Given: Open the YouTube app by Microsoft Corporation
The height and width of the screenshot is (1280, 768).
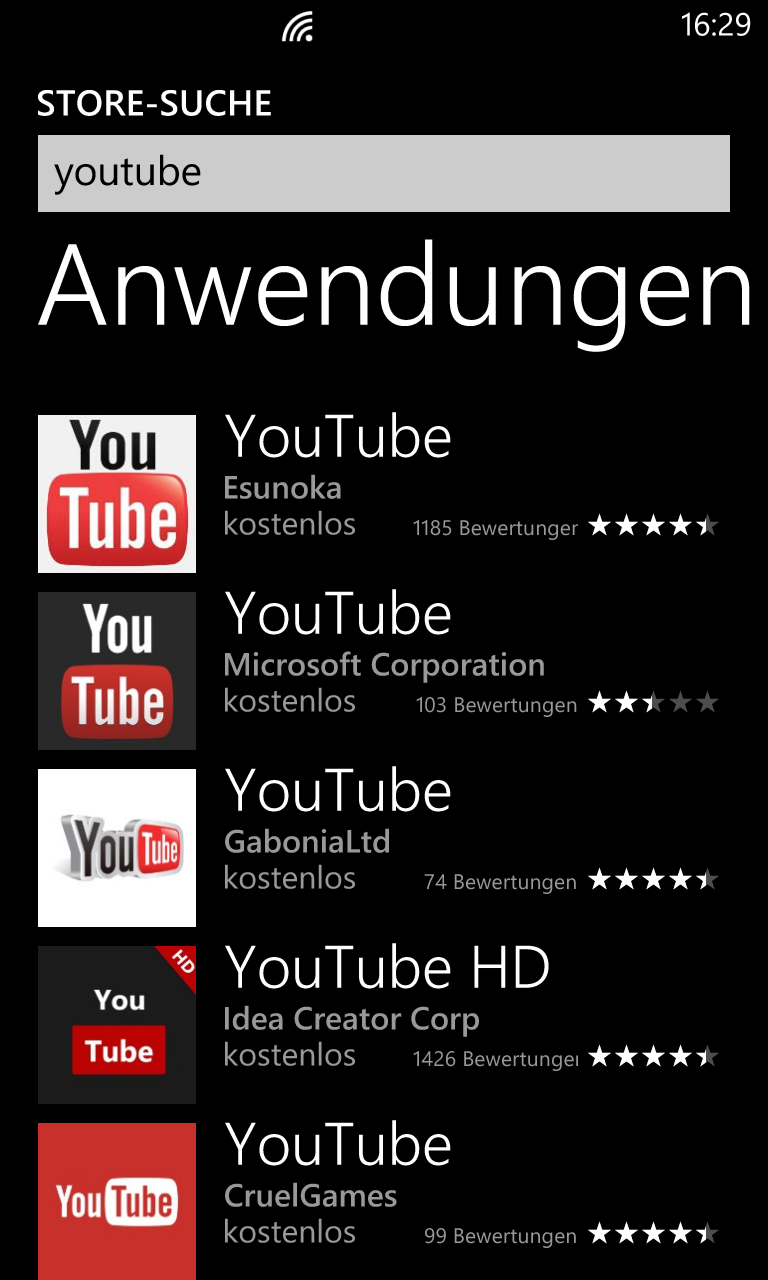Looking at the screenshot, I should pyautogui.click(x=384, y=671).
